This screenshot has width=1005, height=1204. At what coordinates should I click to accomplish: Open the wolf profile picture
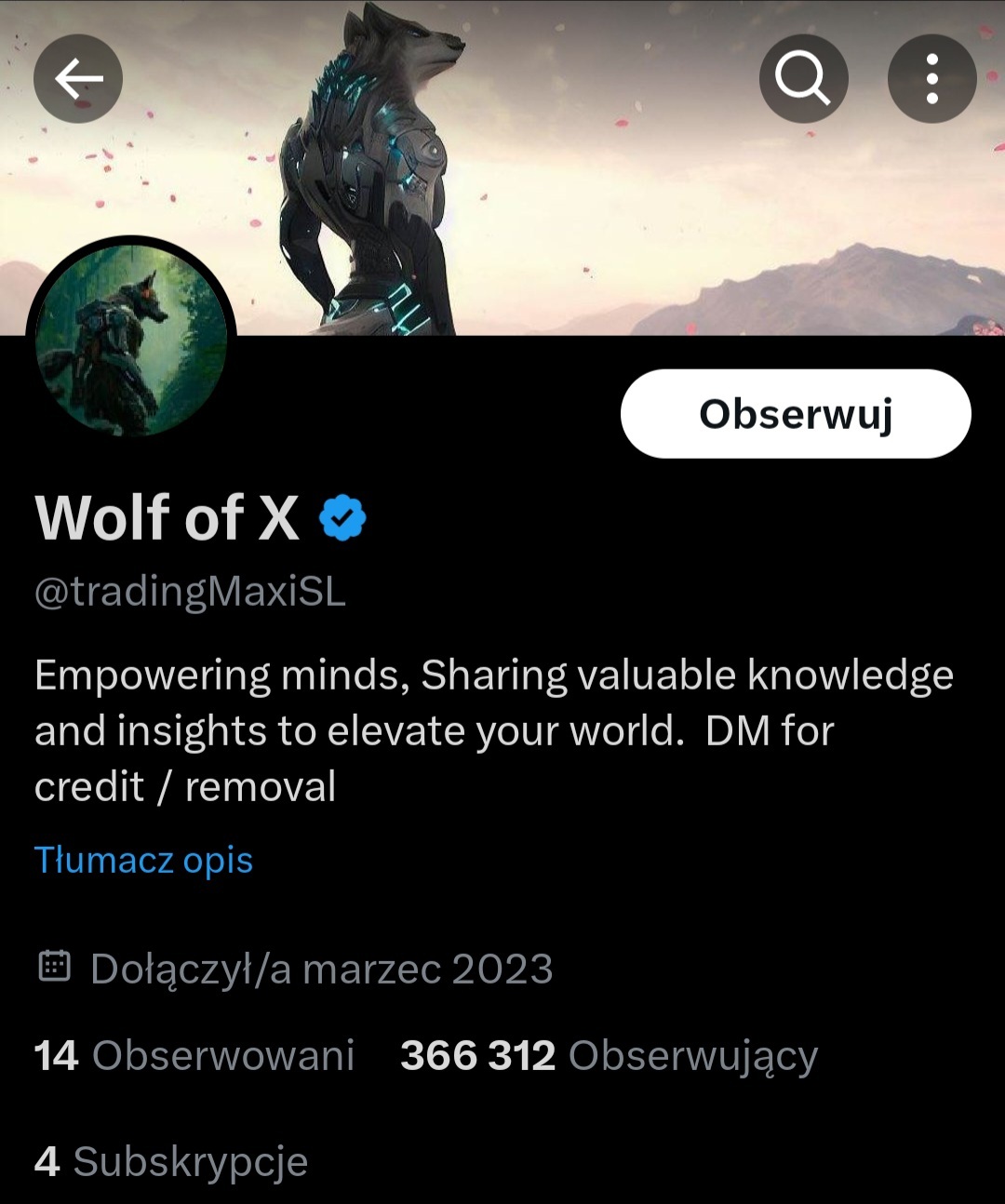pyautogui.click(x=131, y=340)
